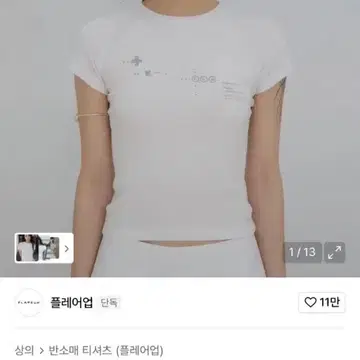Open the thumbnail preview strip

click(x=44, y=248)
